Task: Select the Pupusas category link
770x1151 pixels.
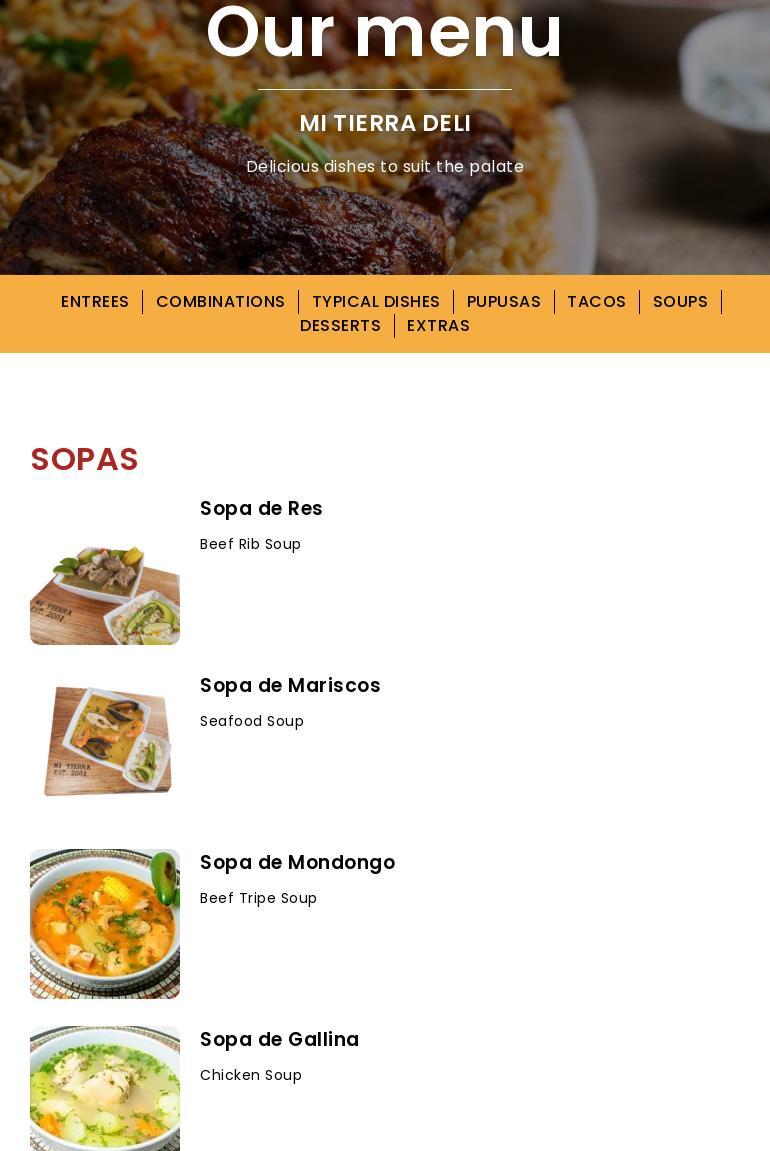Action: [x=504, y=302]
